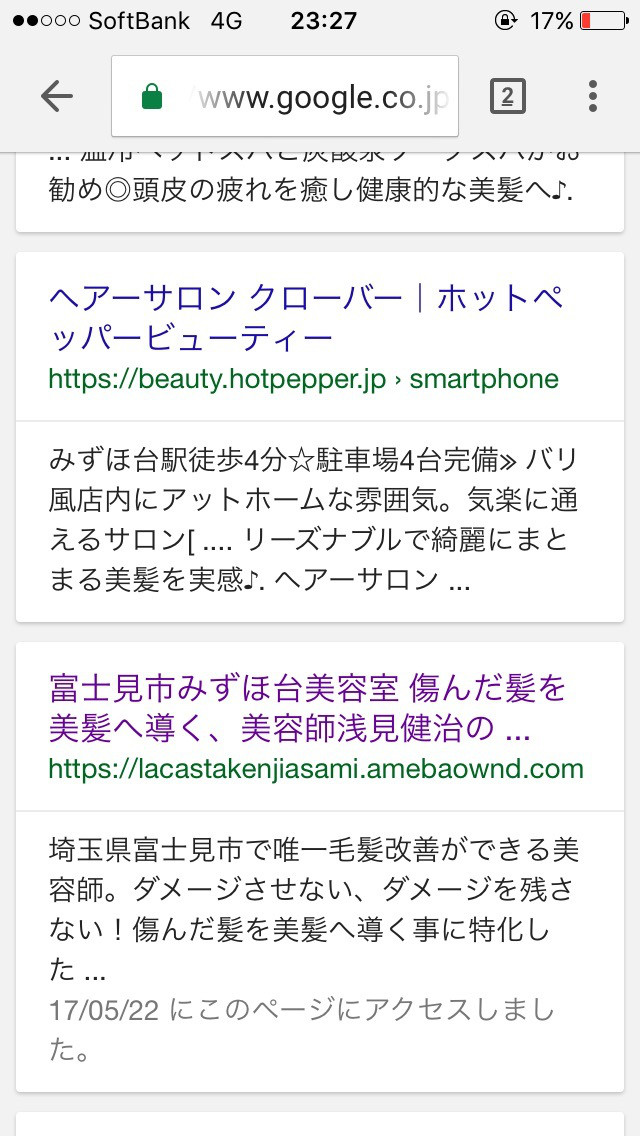
Task: Open the tab switcher showing 2 tabs
Action: (507, 96)
